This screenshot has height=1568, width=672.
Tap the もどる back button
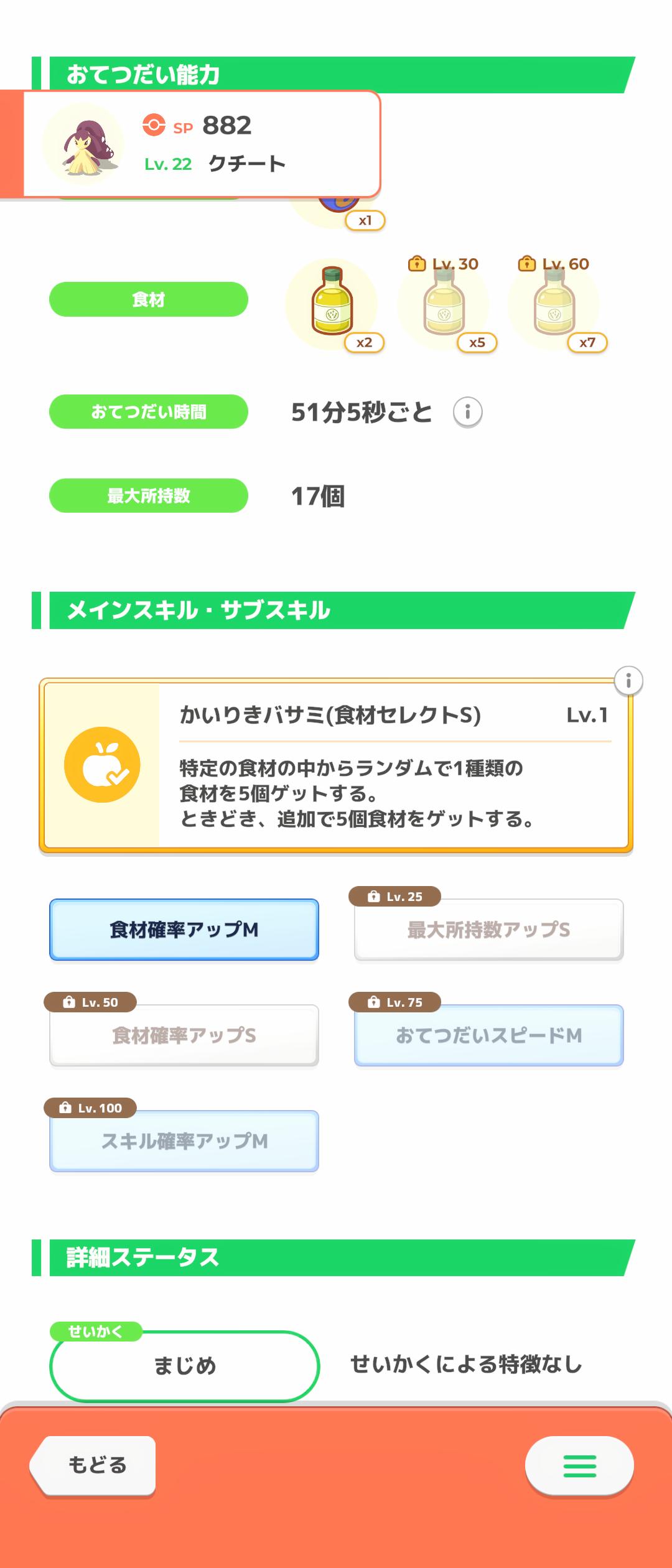click(95, 1465)
